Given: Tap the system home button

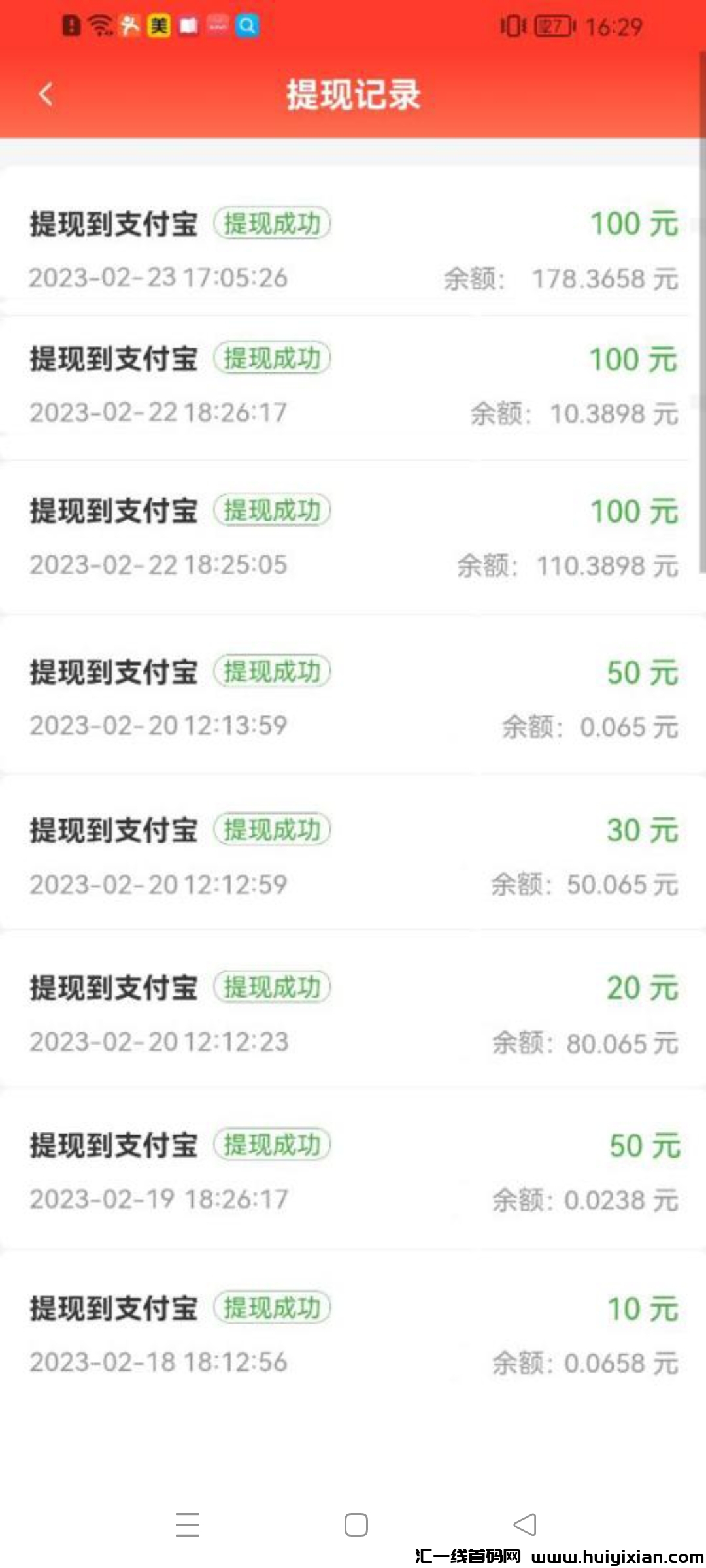Looking at the screenshot, I should click(x=356, y=1524).
